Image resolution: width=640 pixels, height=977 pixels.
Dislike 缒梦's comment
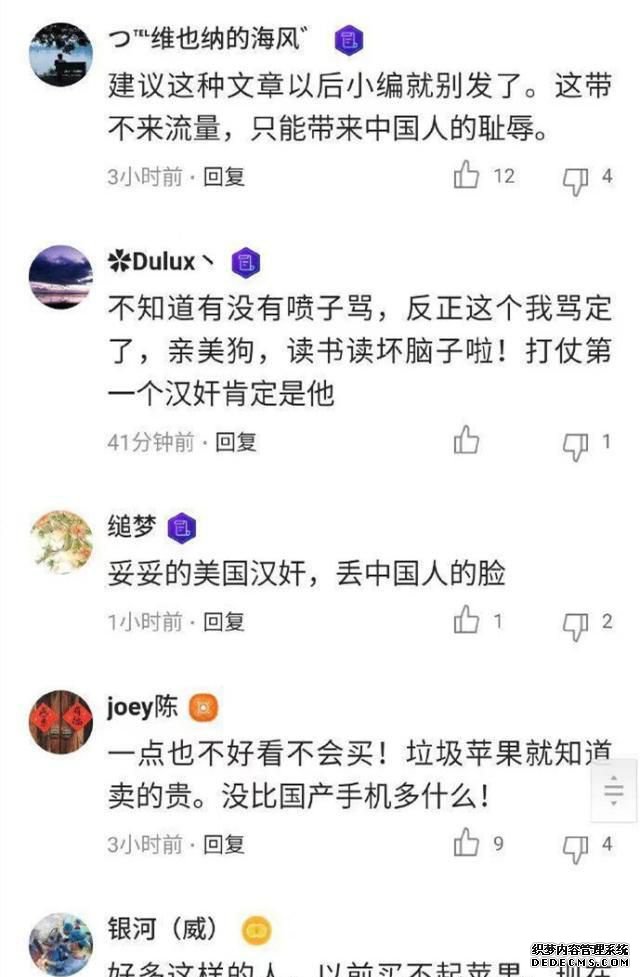coord(576,624)
